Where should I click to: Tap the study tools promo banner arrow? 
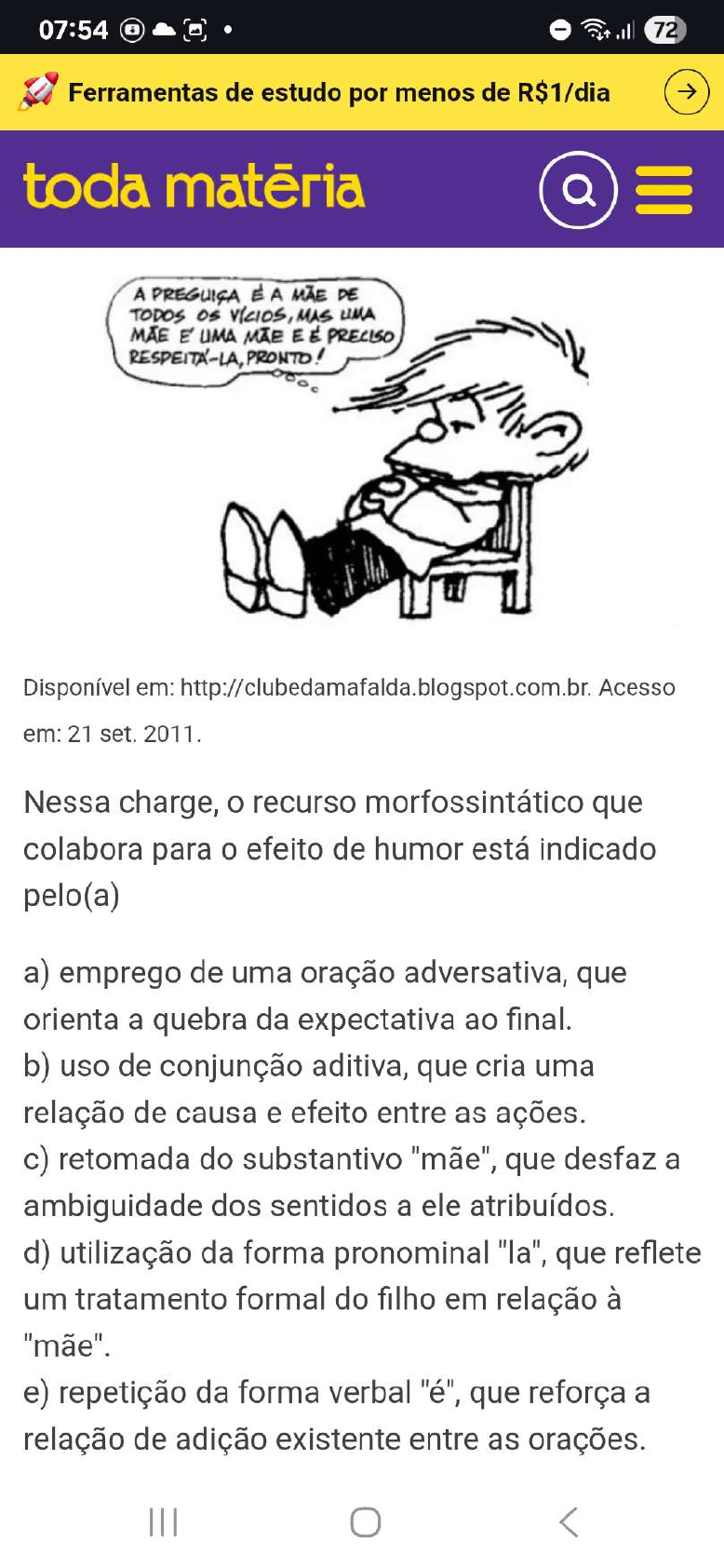(x=686, y=92)
